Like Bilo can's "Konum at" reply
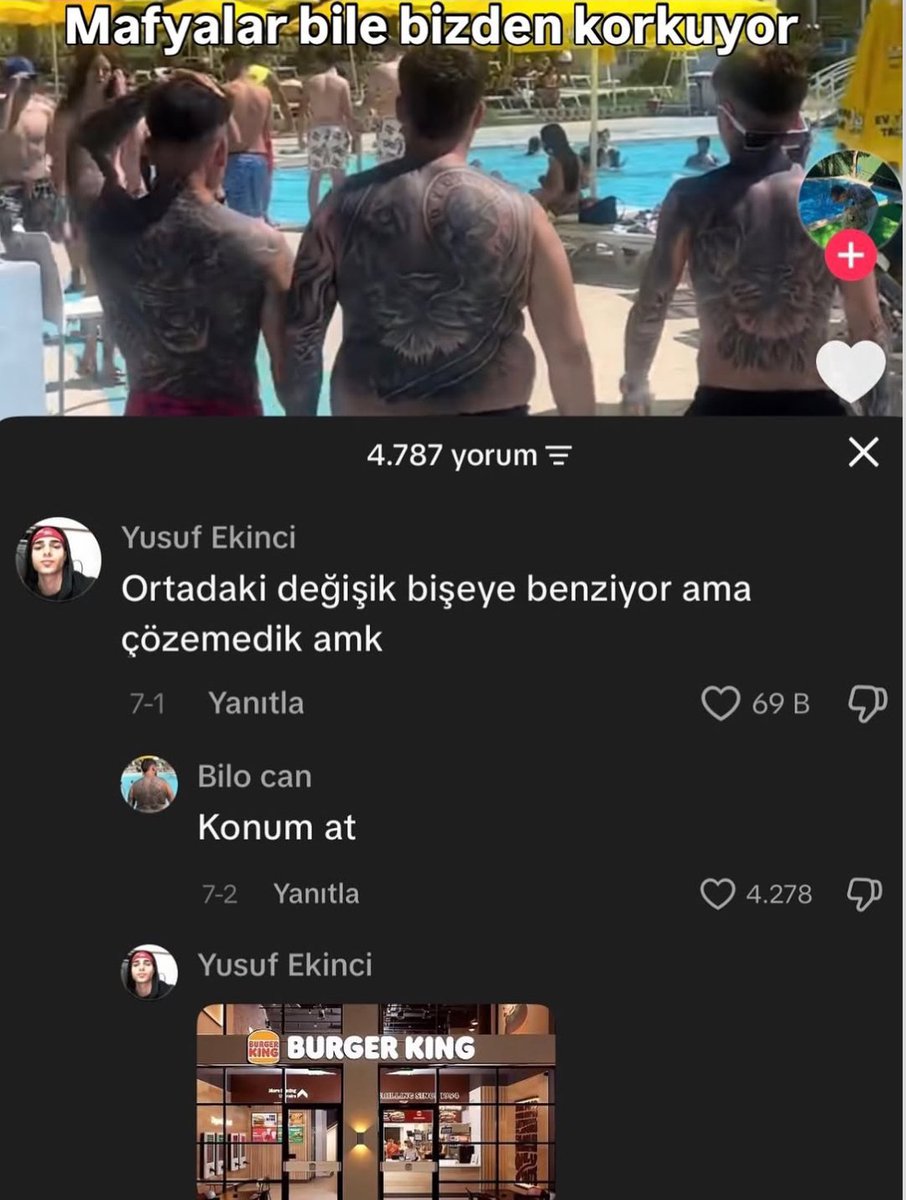This screenshot has width=906, height=1200. (717, 893)
